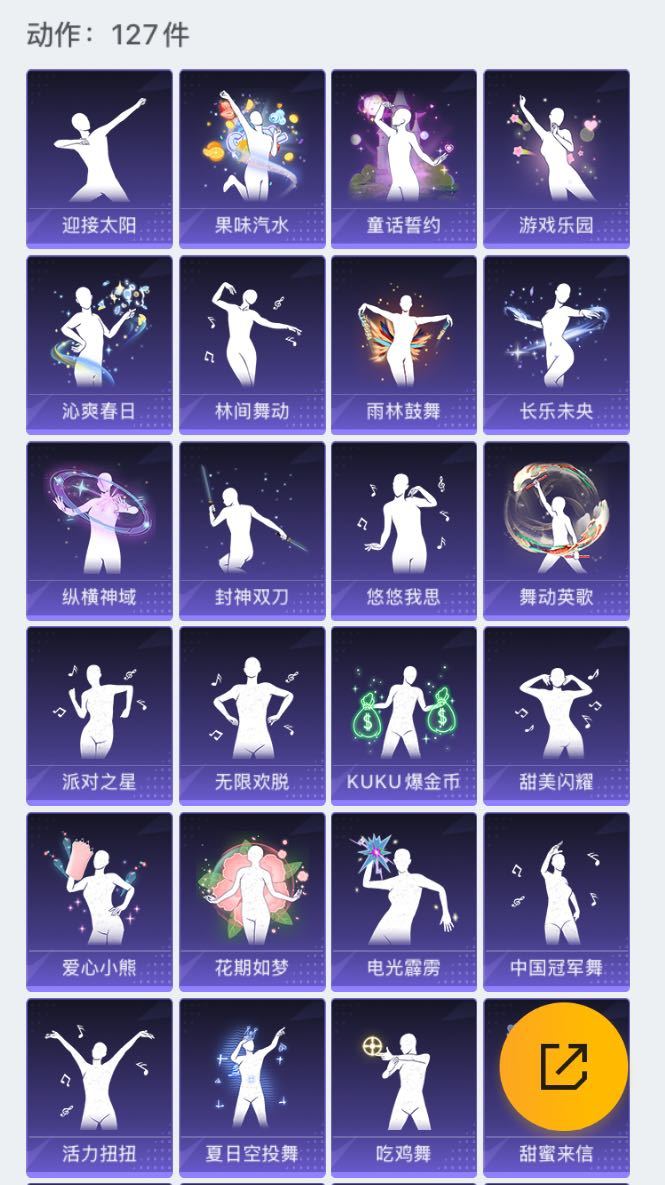
Task: Open the 林间舞动 action
Action: pyautogui.click(x=252, y=345)
